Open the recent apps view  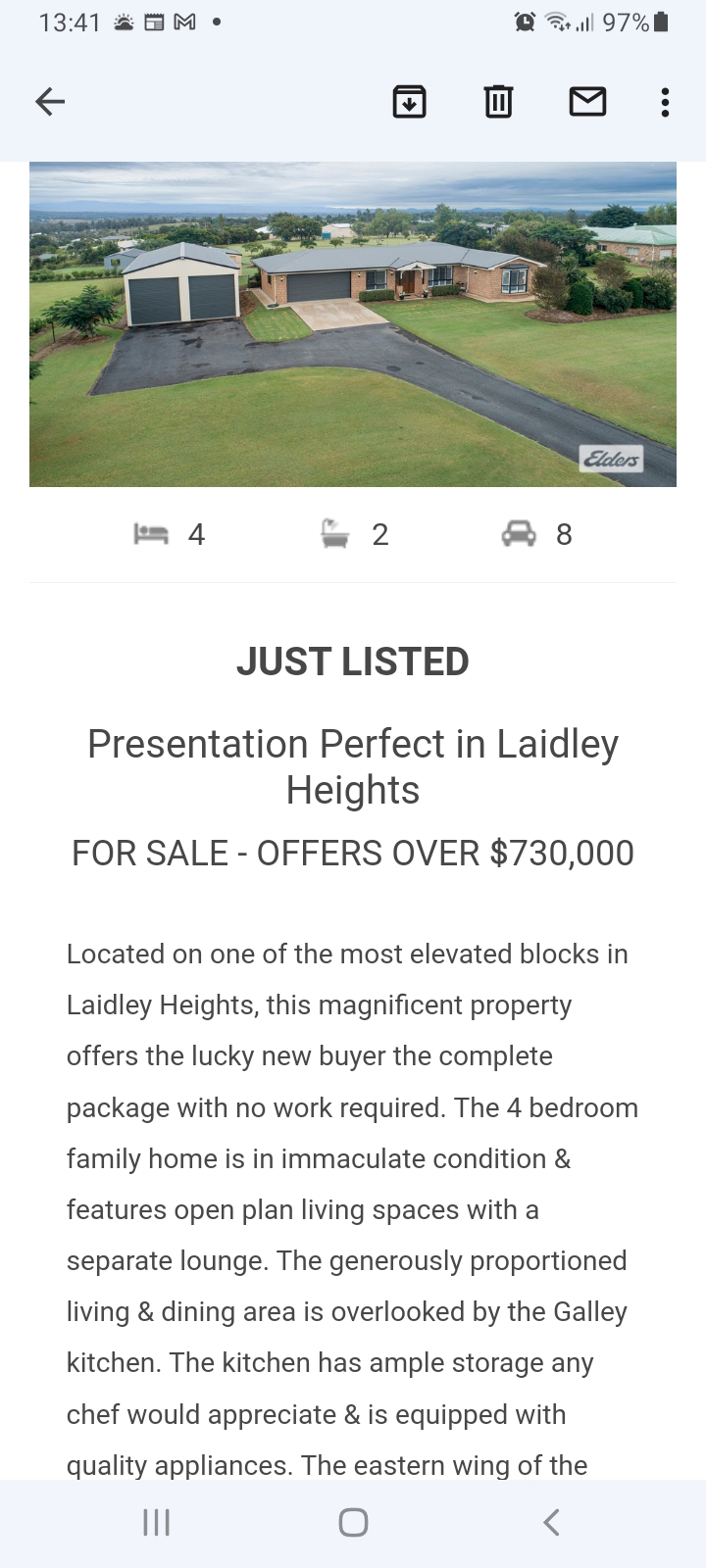[157, 1522]
